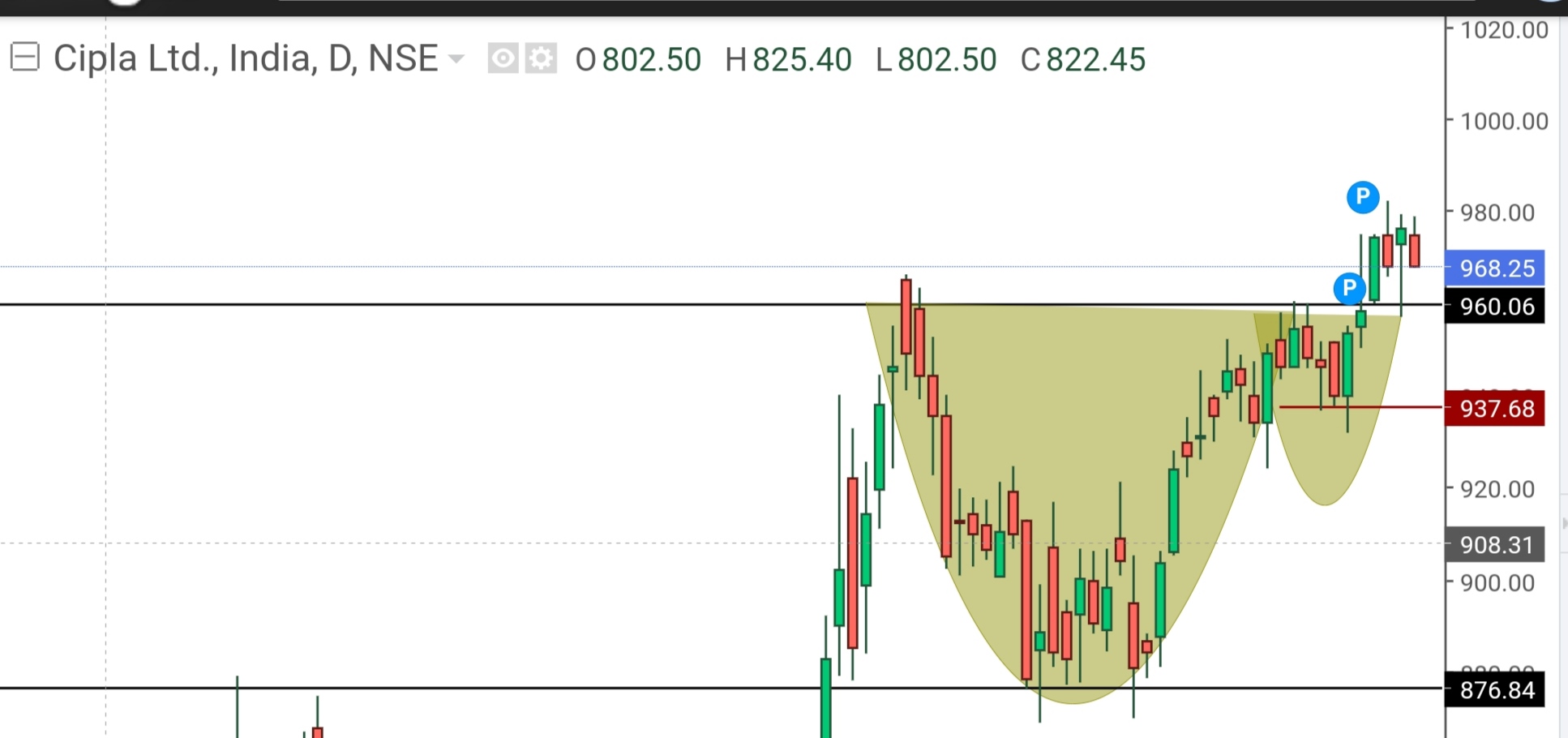The width and height of the screenshot is (1568, 738).
Task: Tap the upper blue P pattern marker
Action: click(1363, 197)
